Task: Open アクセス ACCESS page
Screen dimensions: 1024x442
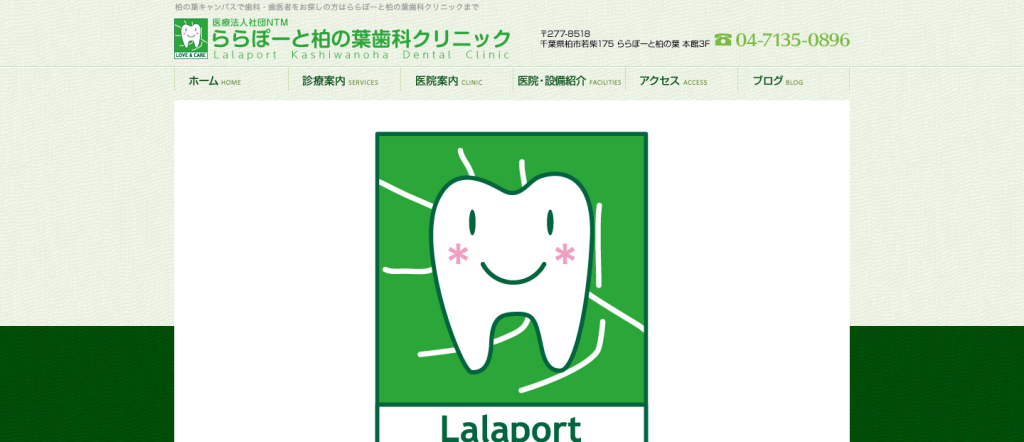Action: [x=672, y=81]
